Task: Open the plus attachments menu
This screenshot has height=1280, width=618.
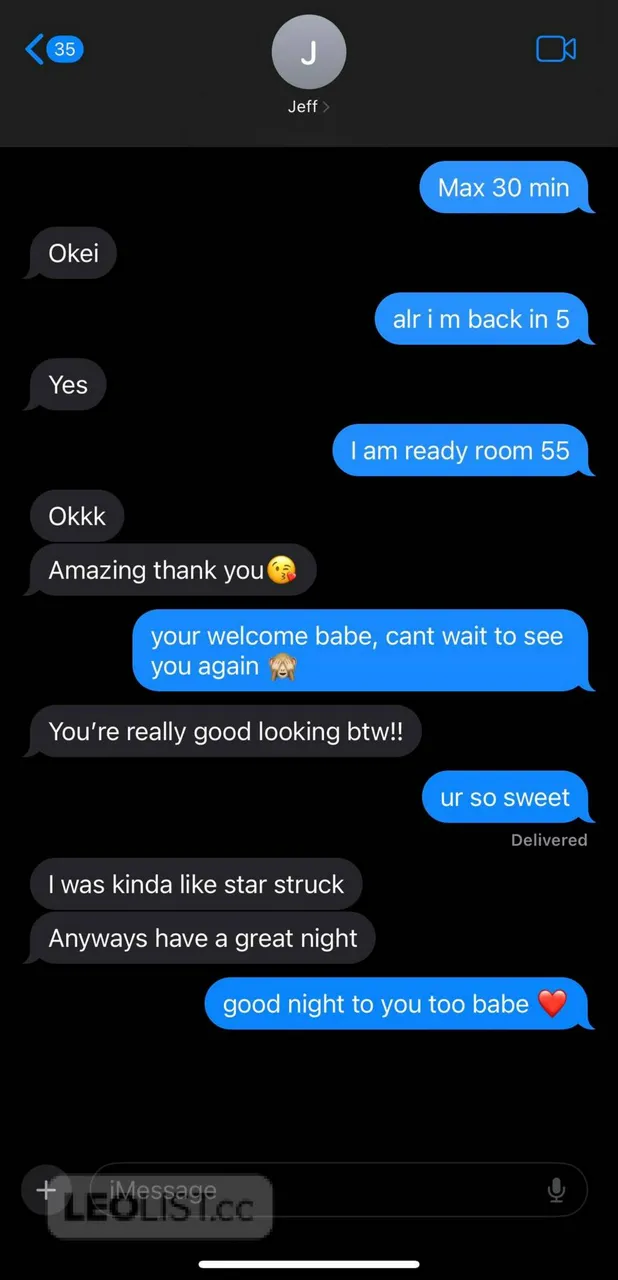Action: point(46,1190)
